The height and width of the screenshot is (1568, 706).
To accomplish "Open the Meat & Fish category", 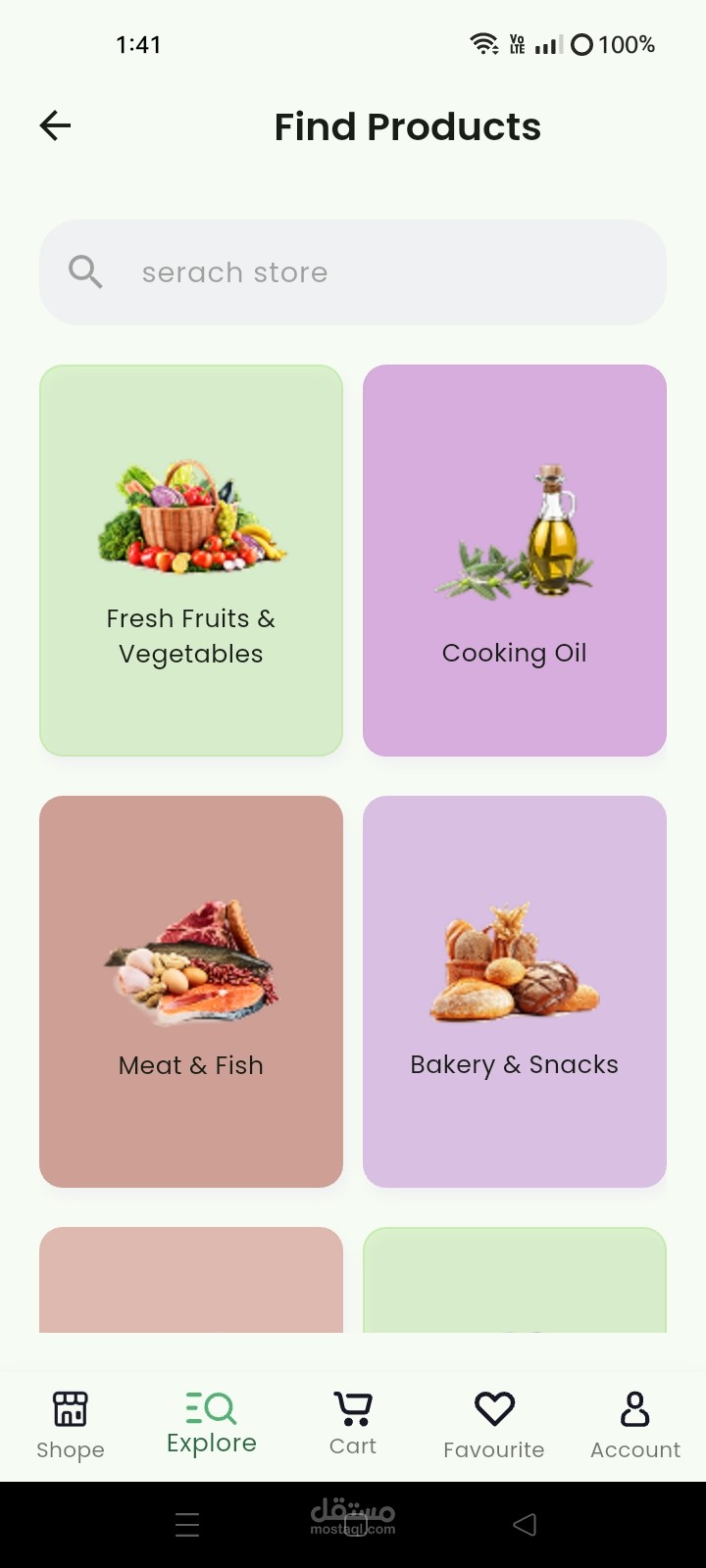I will pos(190,992).
